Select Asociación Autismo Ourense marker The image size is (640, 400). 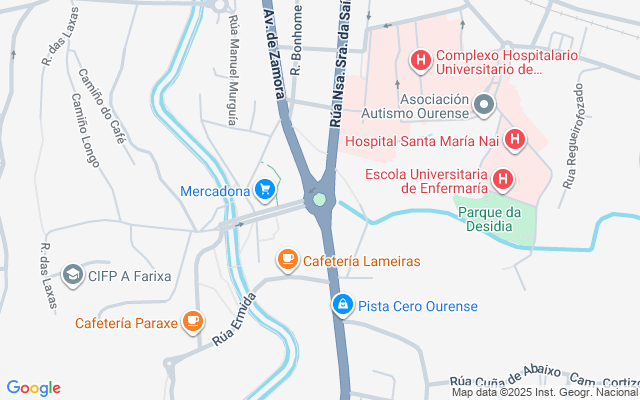coord(485,105)
